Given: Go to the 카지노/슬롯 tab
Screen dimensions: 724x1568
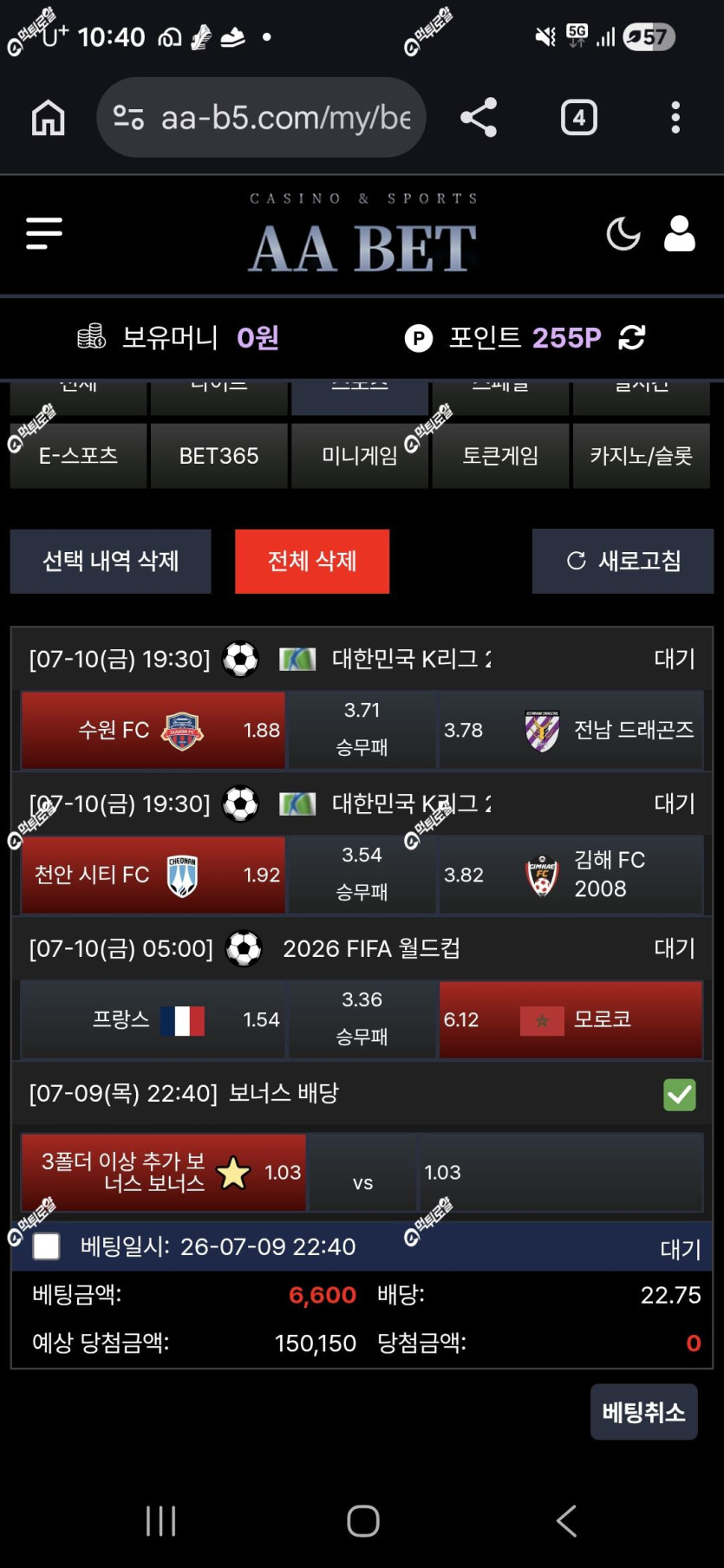Looking at the screenshot, I should coord(642,456).
